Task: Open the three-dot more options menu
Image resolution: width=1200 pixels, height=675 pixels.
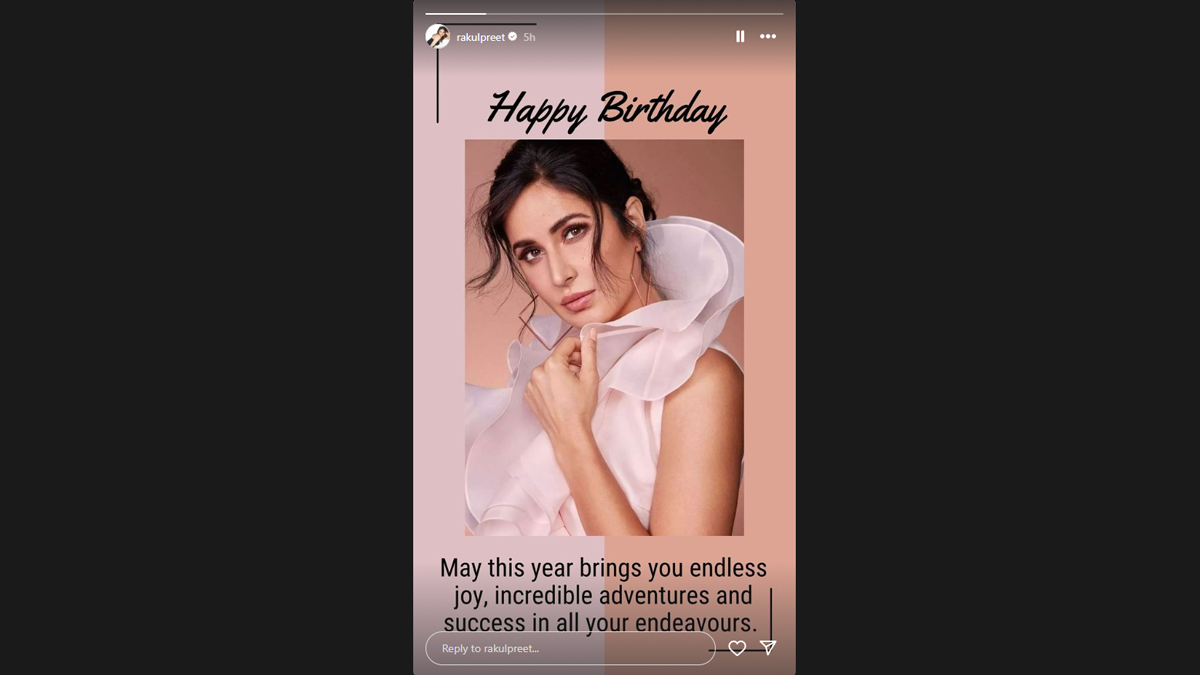Action: (x=768, y=36)
